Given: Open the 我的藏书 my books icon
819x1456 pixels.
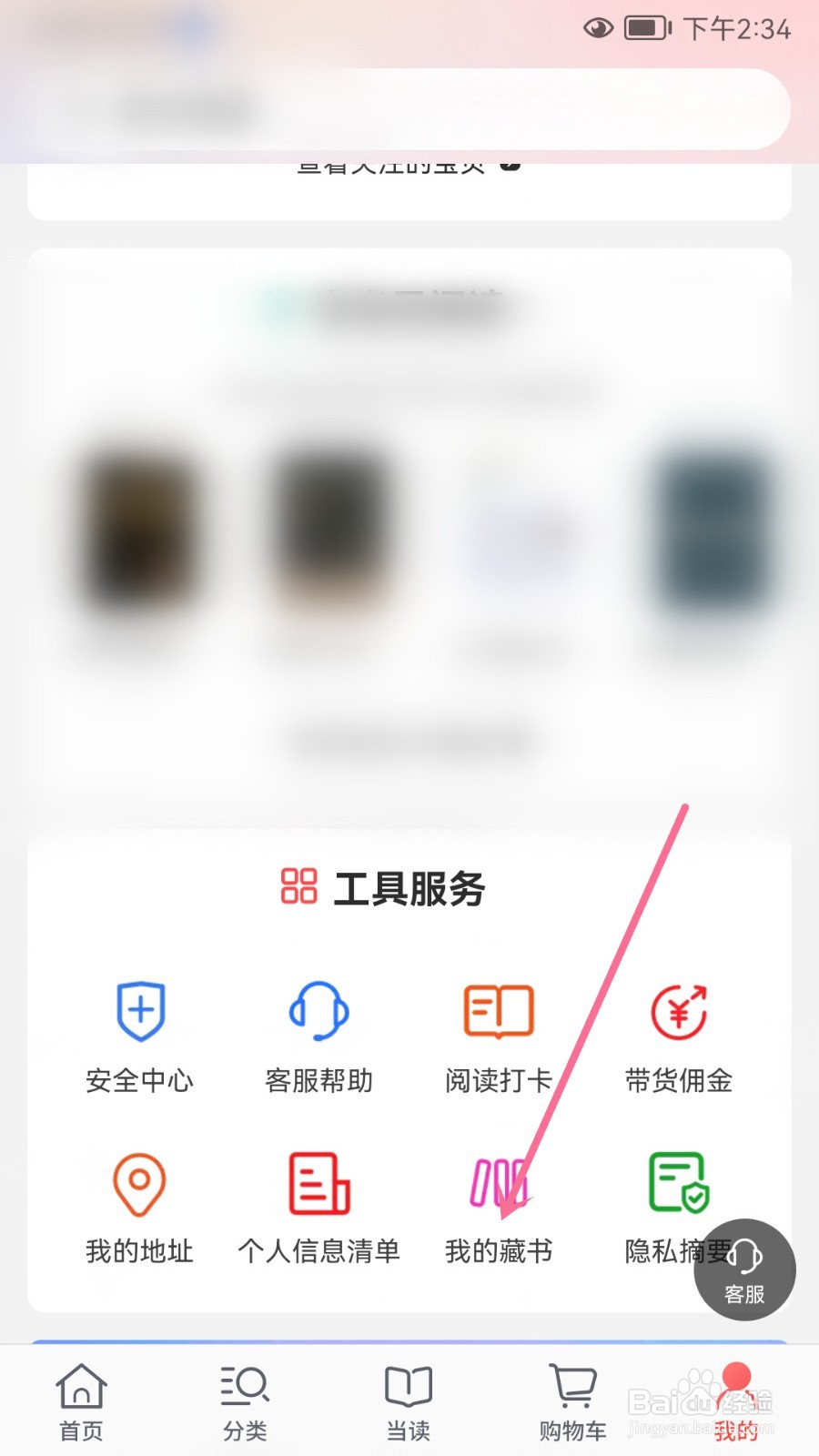Looking at the screenshot, I should pos(497,1183).
